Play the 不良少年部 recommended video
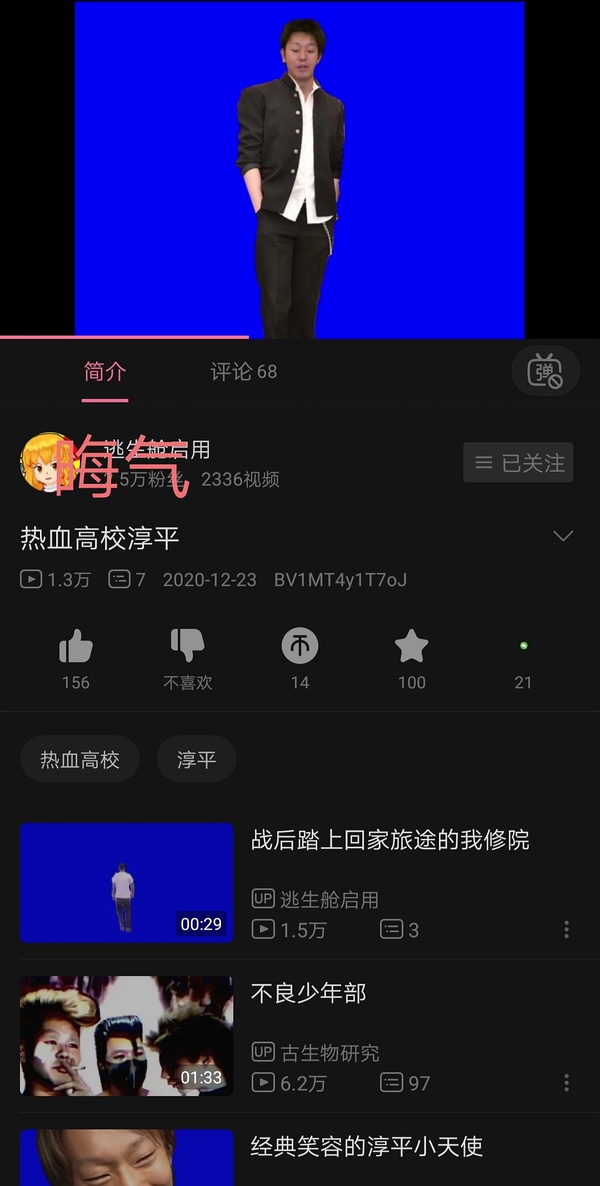600x1186 pixels. point(127,1036)
